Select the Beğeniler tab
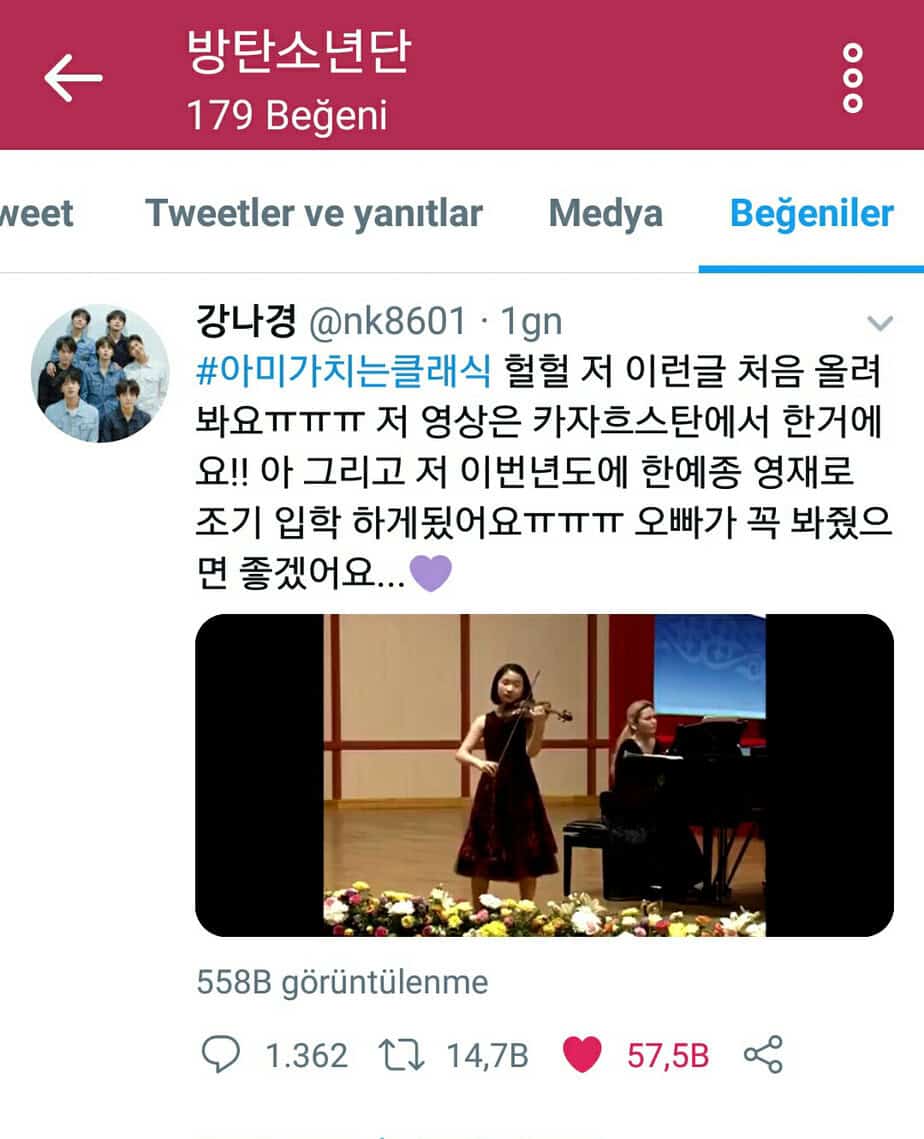 pos(811,213)
